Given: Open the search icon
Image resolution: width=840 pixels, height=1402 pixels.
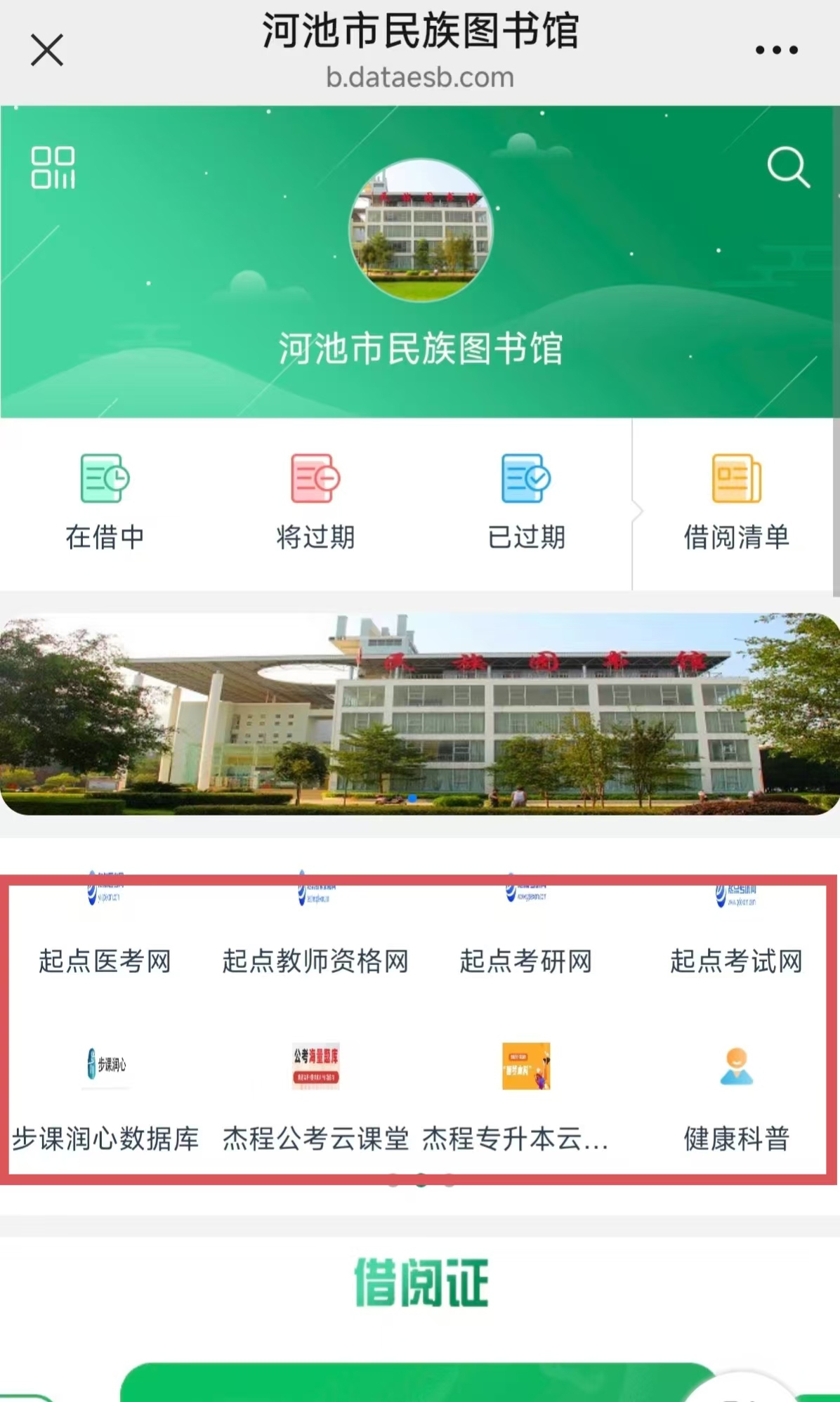Looking at the screenshot, I should coord(788,167).
